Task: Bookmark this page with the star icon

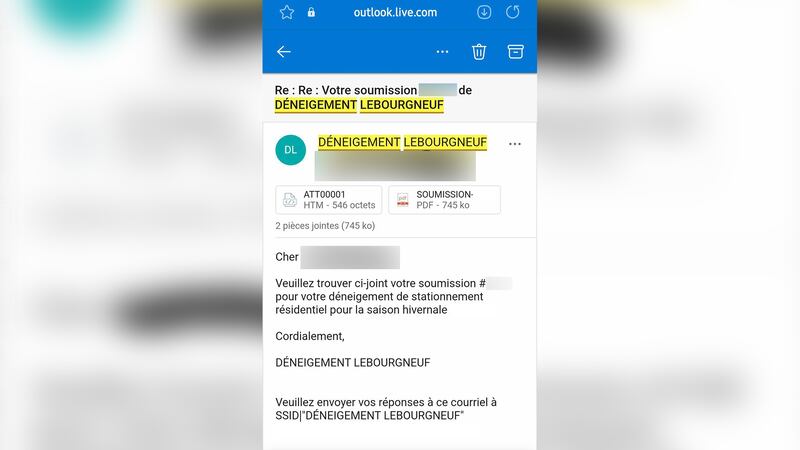Action: click(x=287, y=12)
